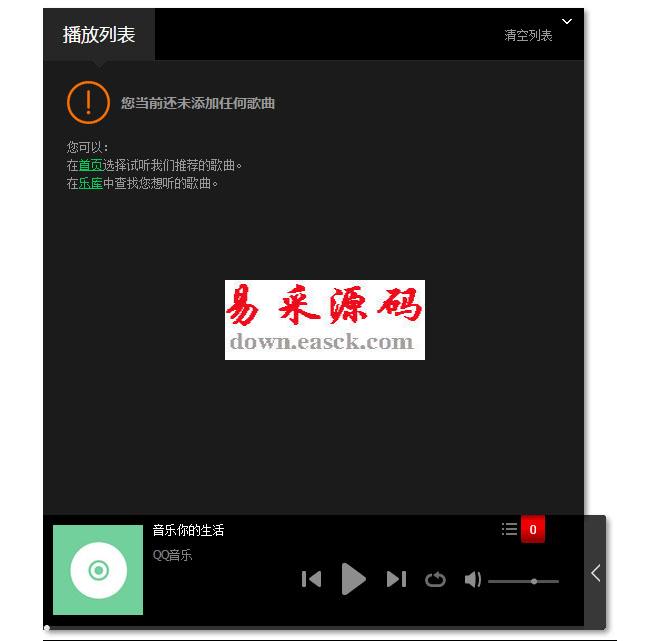Change the loop playback mode

pyautogui.click(x=435, y=579)
